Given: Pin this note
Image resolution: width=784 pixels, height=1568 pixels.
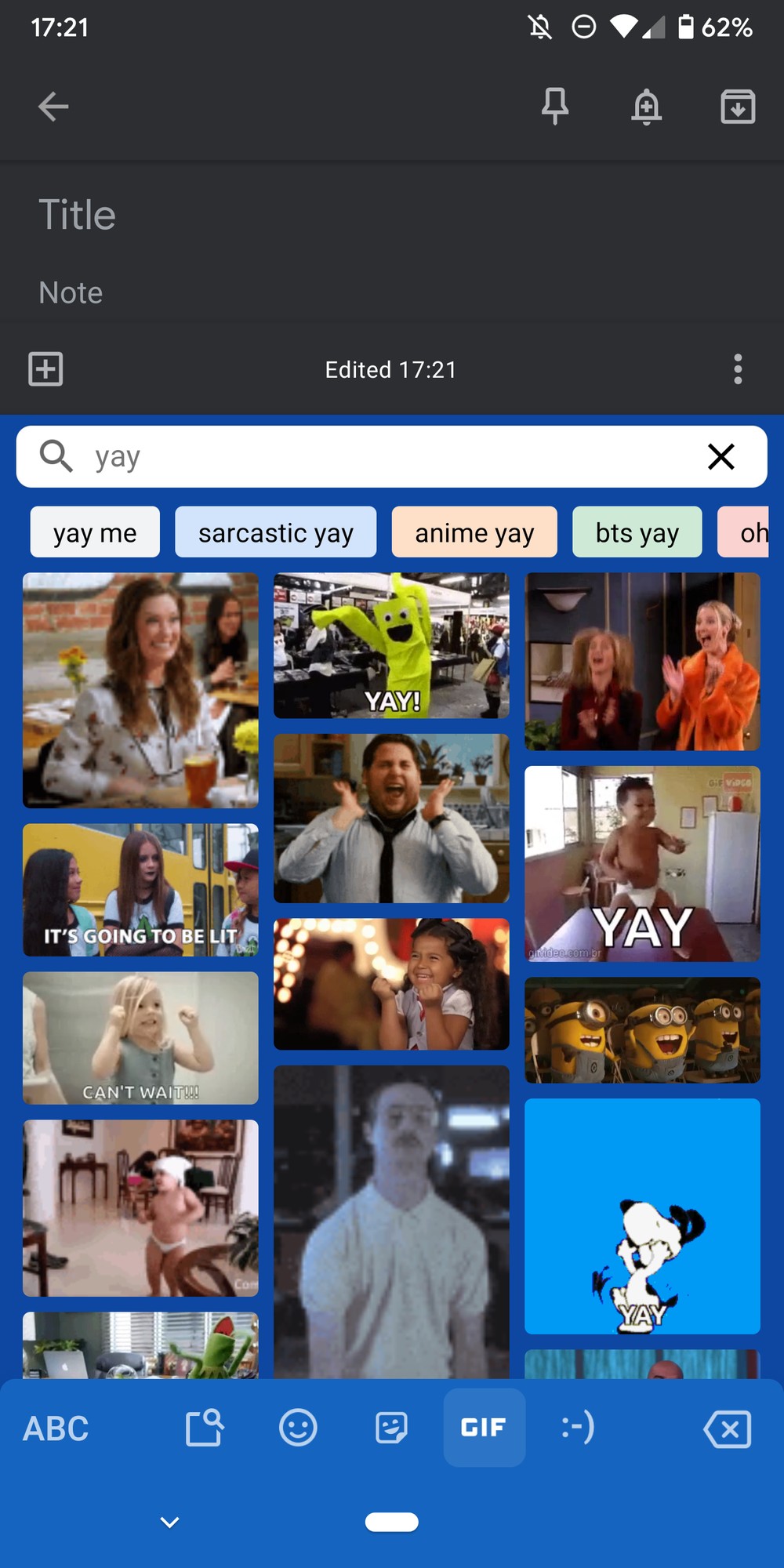Looking at the screenshot, I should click(x=555, y=107).
